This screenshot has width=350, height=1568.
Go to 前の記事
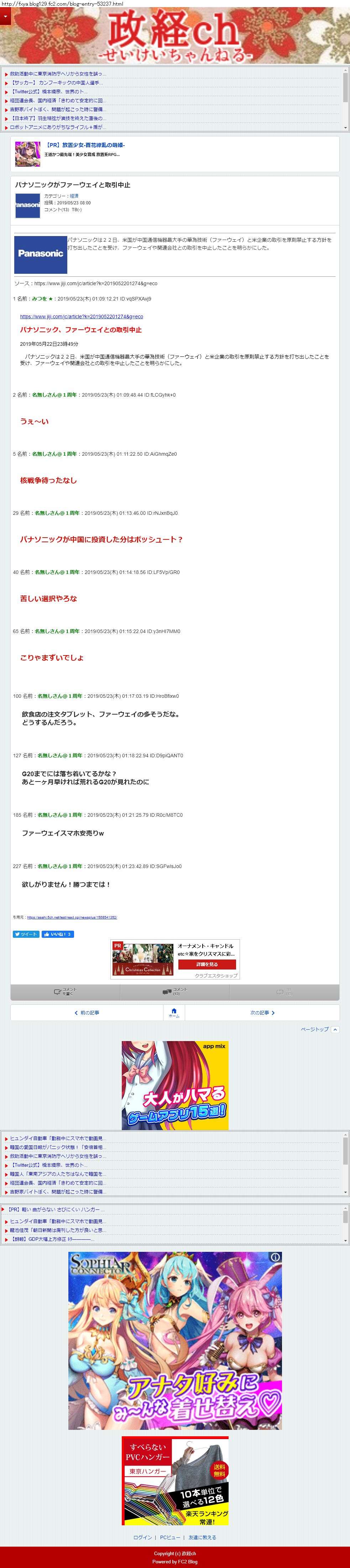pos(87,1013)
